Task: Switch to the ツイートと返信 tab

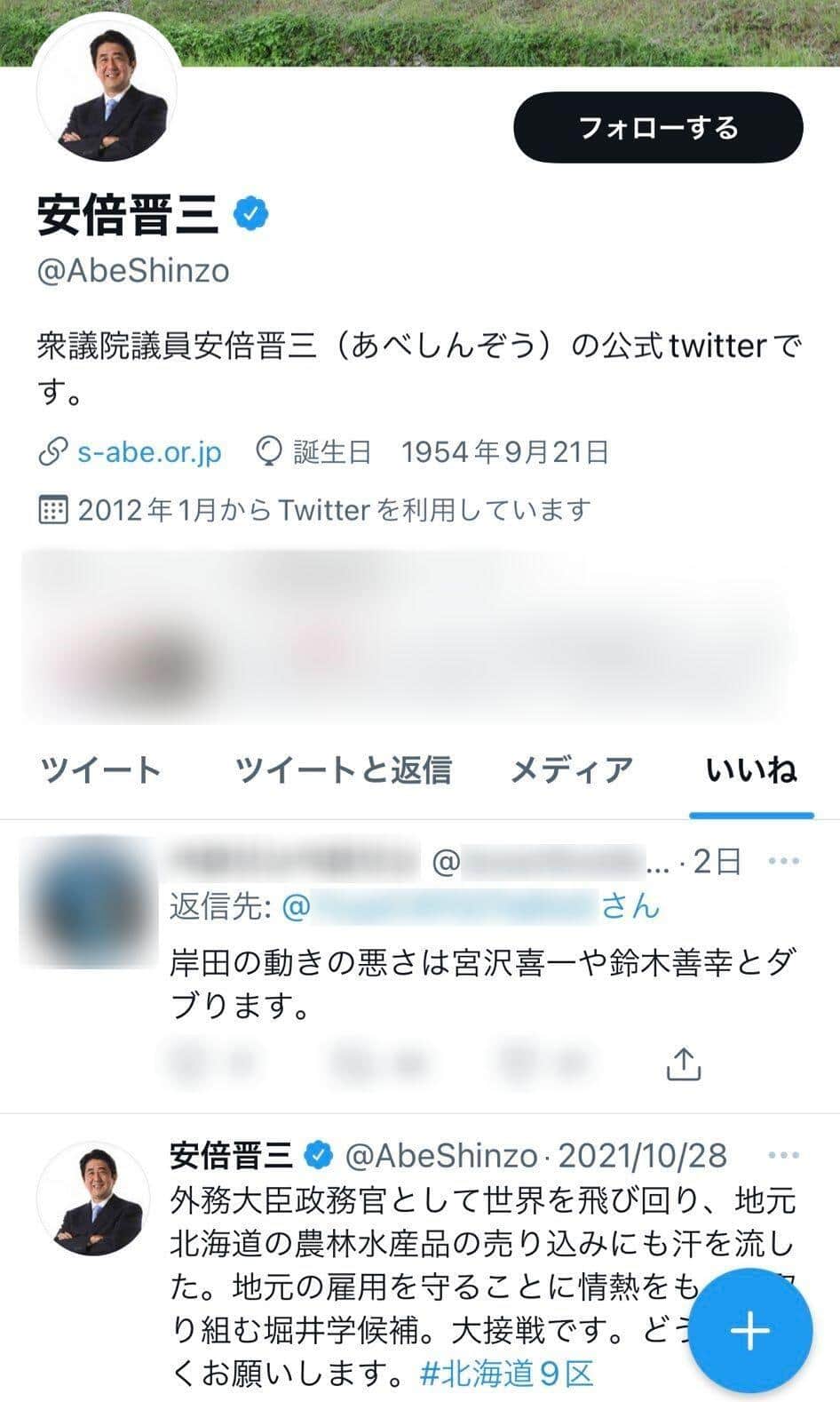Action: [x=343, y=769]
